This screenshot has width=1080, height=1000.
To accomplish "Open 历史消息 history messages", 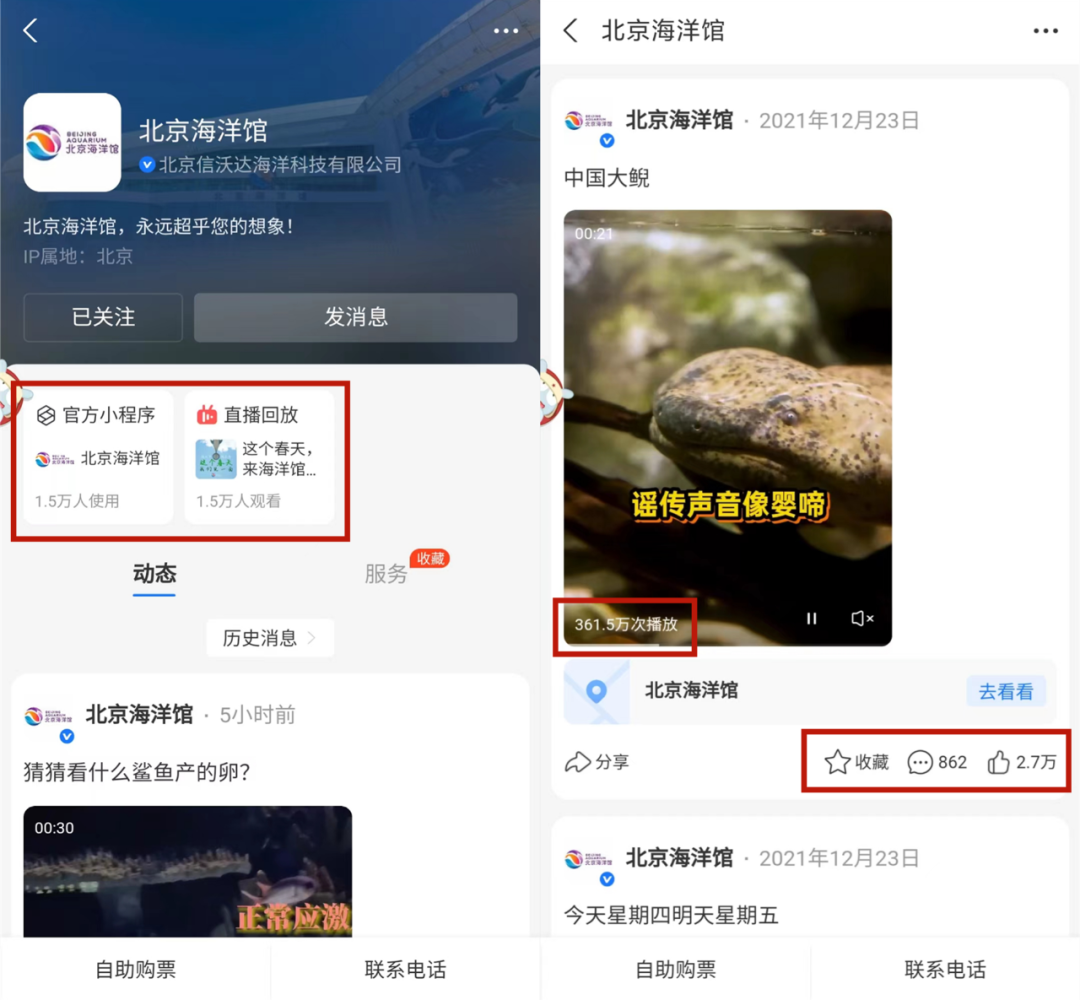I will pyautogui.click(x=270, y=638).
